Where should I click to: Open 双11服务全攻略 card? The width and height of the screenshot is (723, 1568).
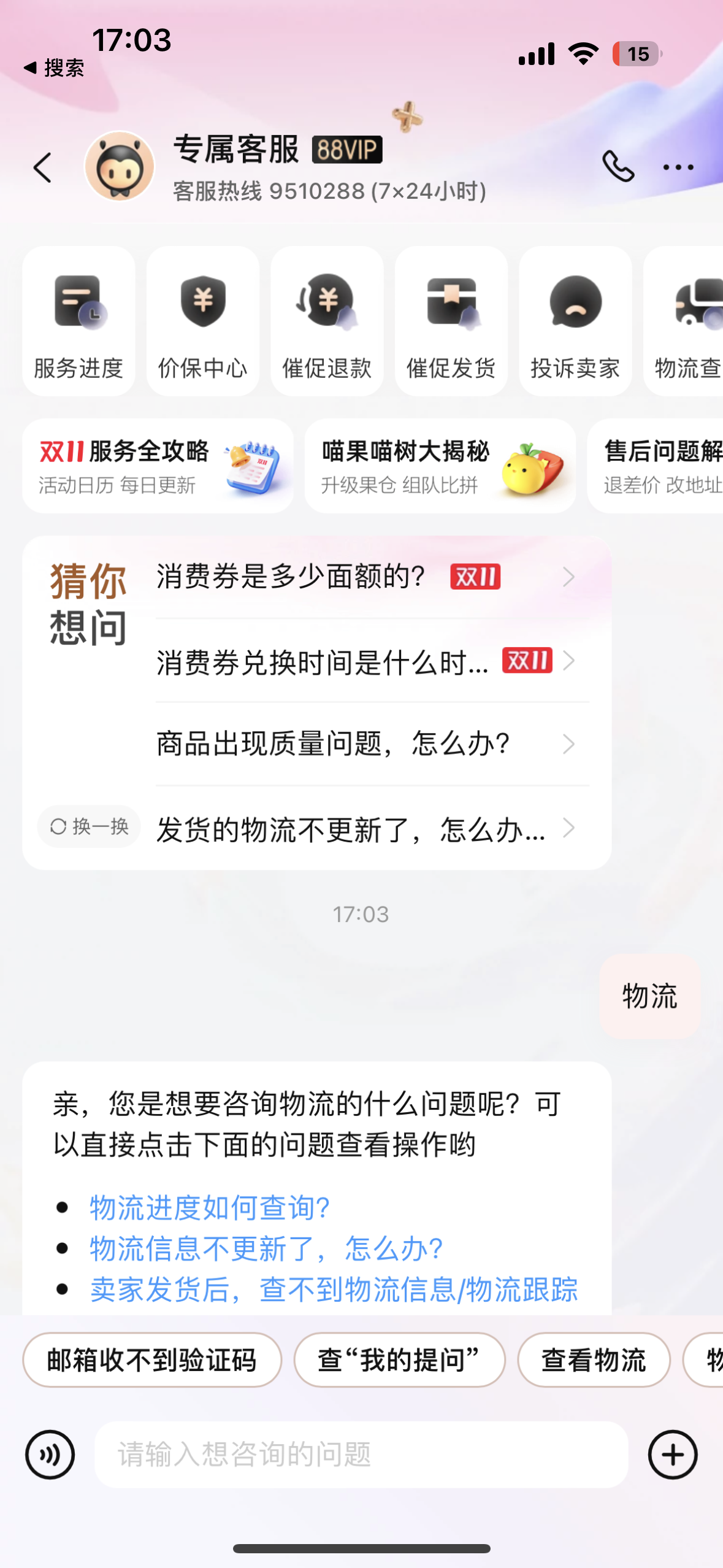[158, 466]
